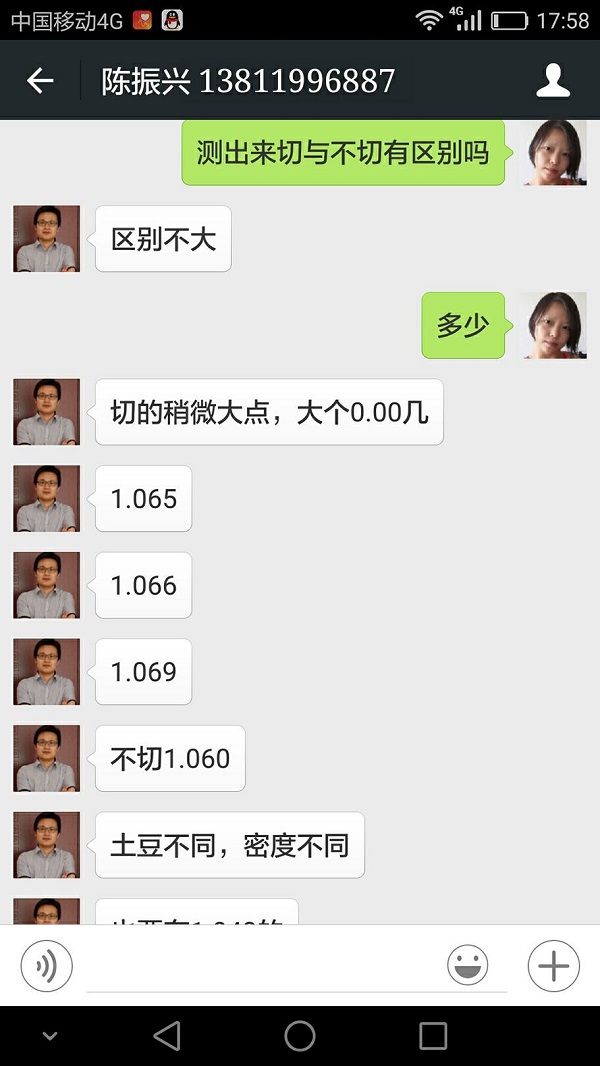Open the recent apps overview
The height and width of the screenshot is (1066, 600).
pos(433,1036)
